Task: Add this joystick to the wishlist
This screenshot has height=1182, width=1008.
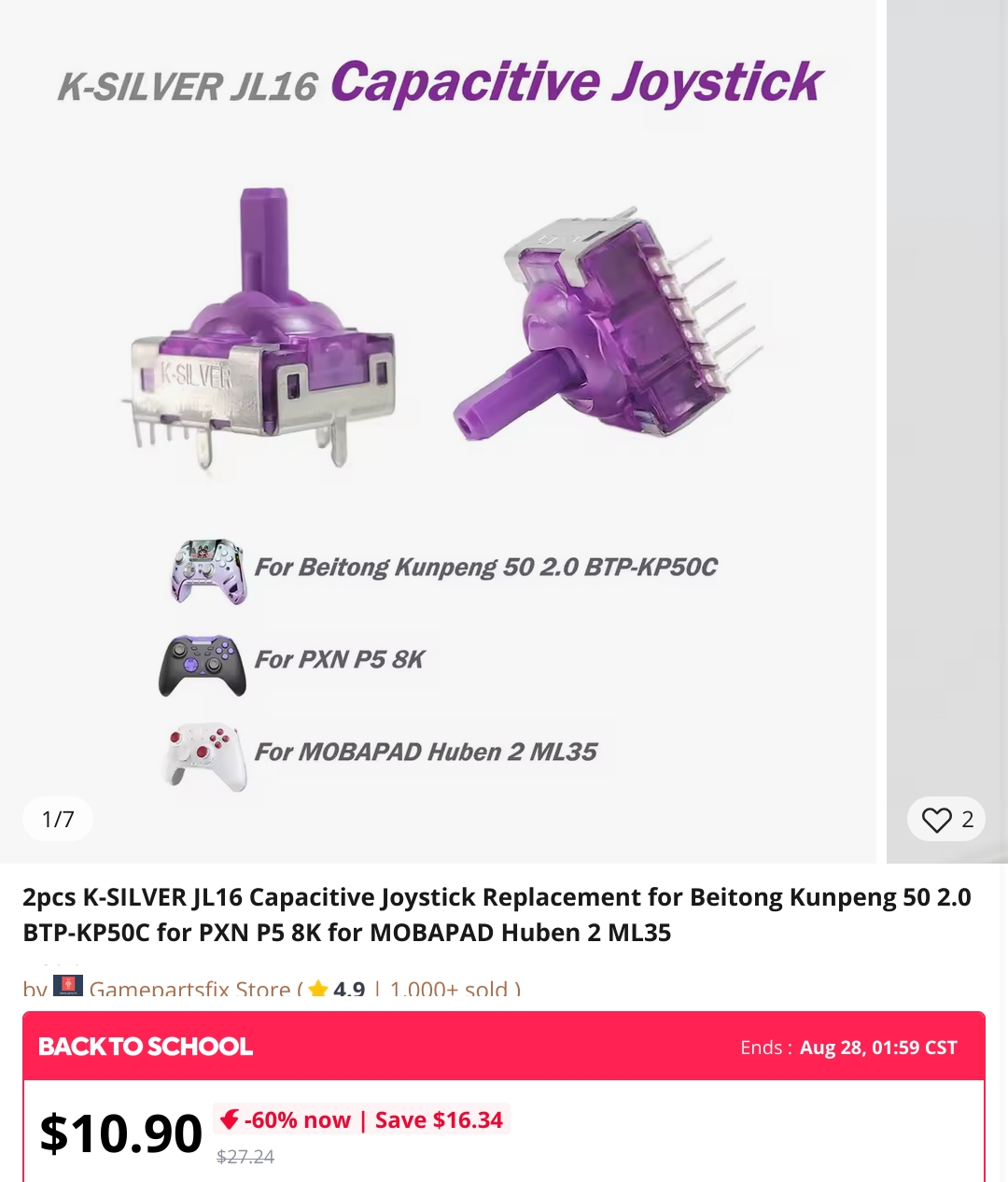Action: (x=937, y=820)
